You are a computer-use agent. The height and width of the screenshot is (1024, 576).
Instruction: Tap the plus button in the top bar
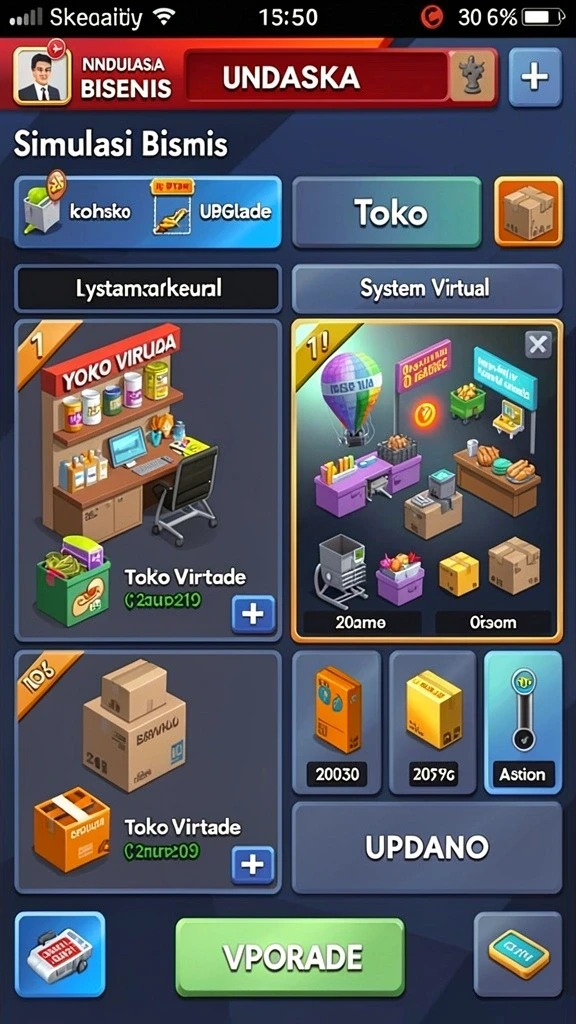pos(535,77)
